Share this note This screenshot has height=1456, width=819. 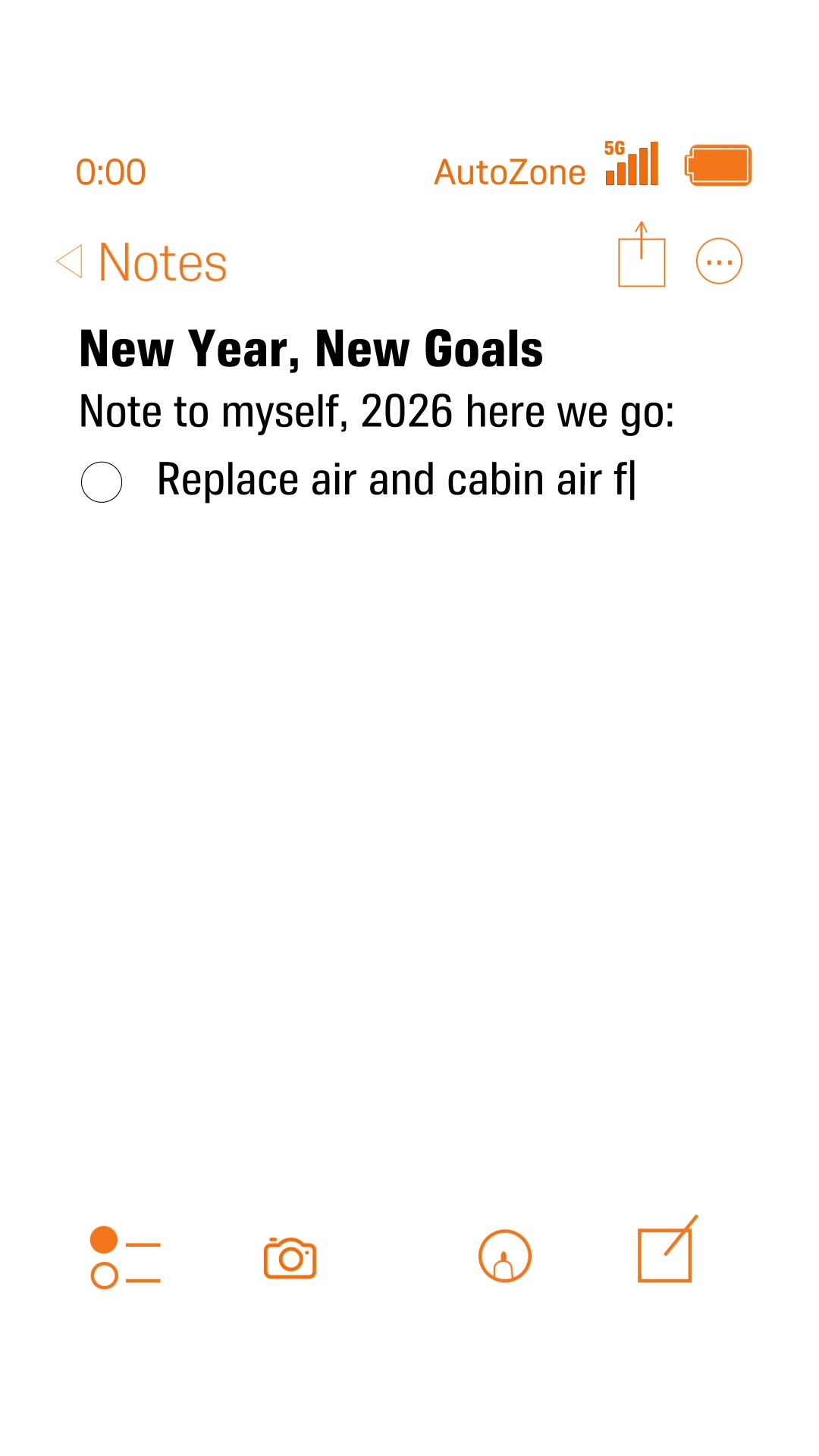coord(642,256)
